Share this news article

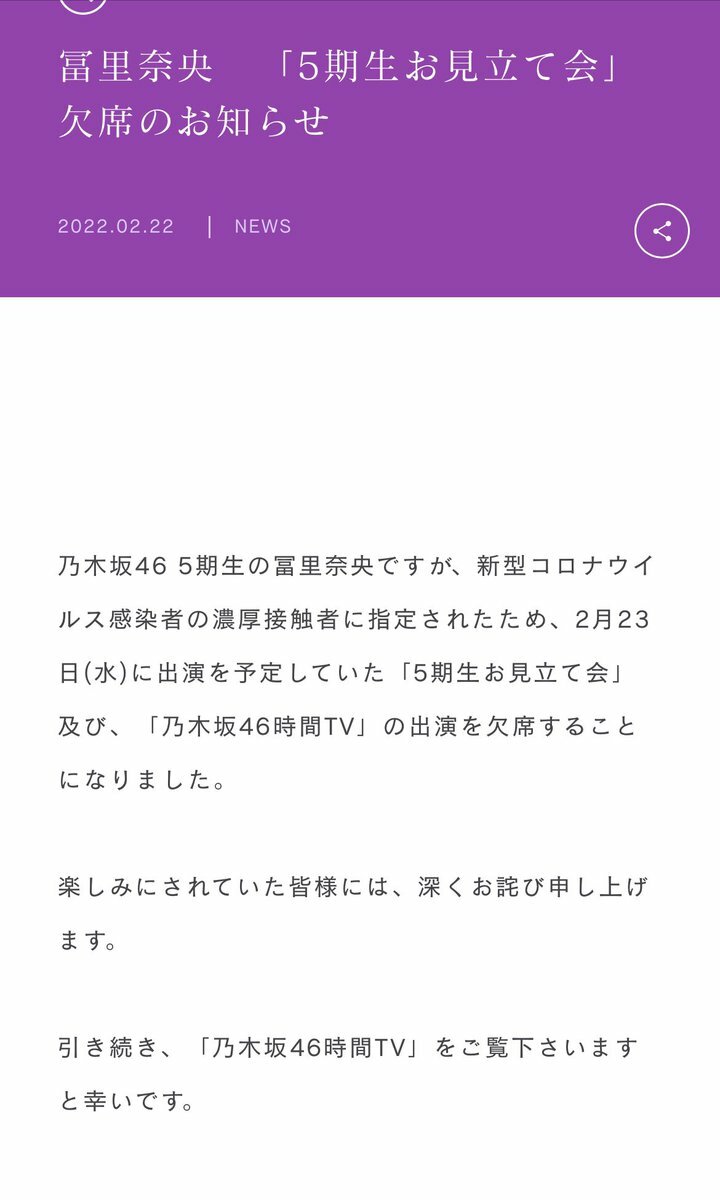(x=662, y=231)
